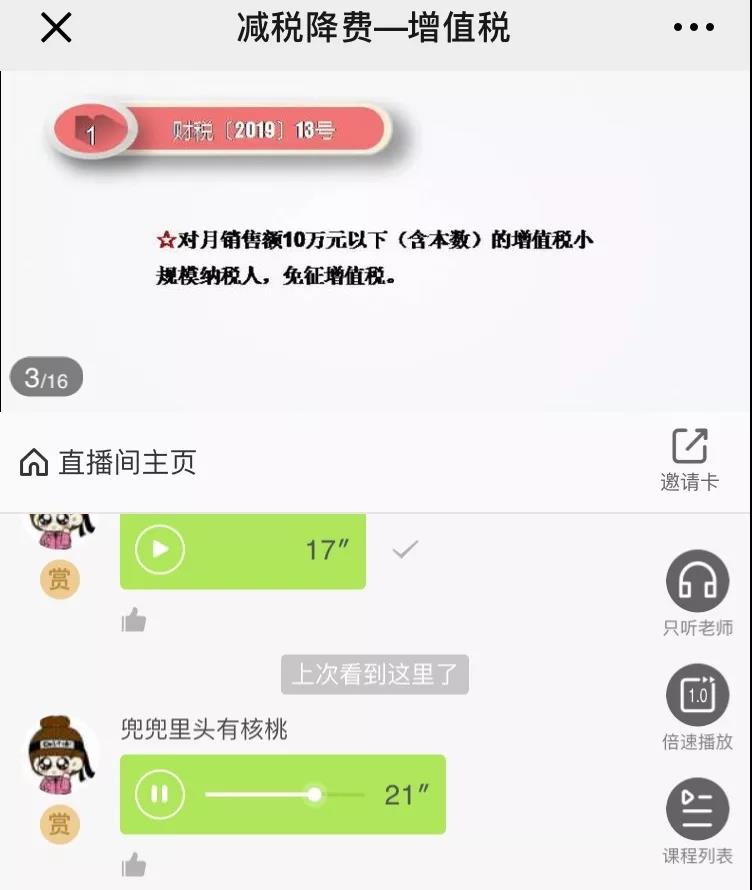Like the 17-second voice message
Viewport: 752px width, 890px height.
coord(133,620)
